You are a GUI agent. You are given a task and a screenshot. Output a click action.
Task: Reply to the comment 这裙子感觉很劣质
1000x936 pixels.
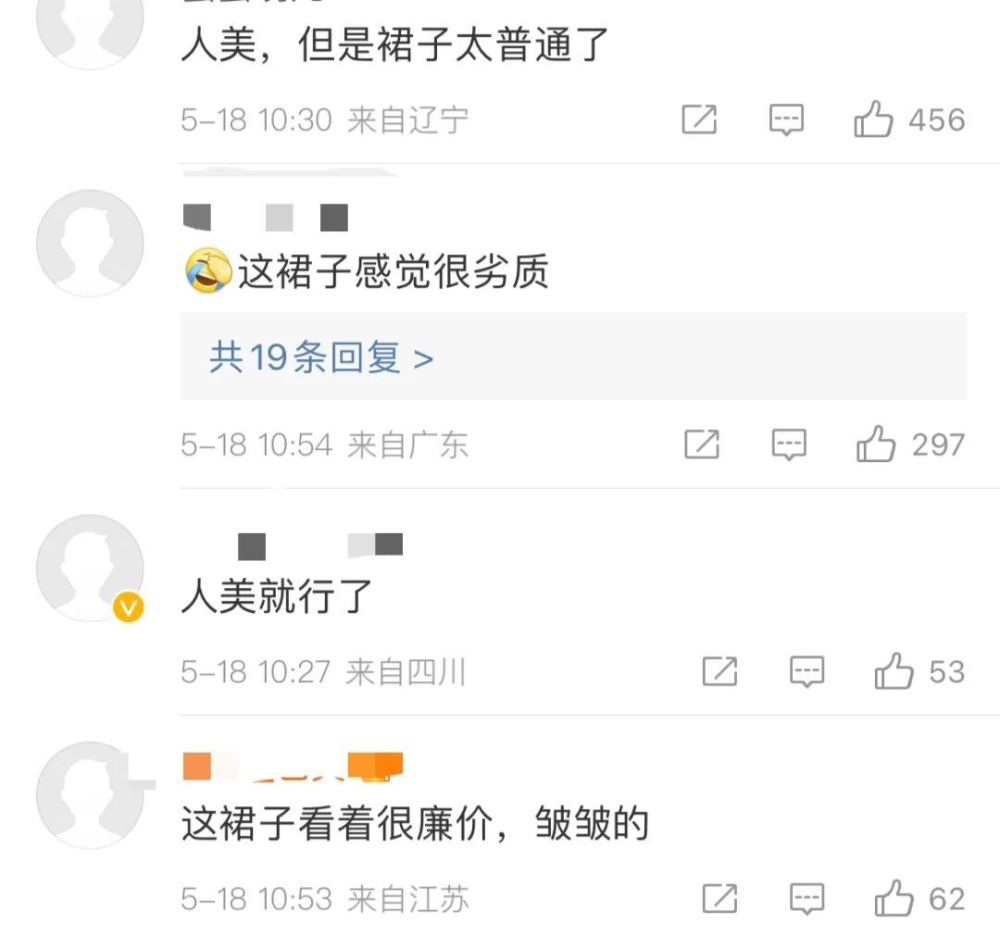[789, 445]
